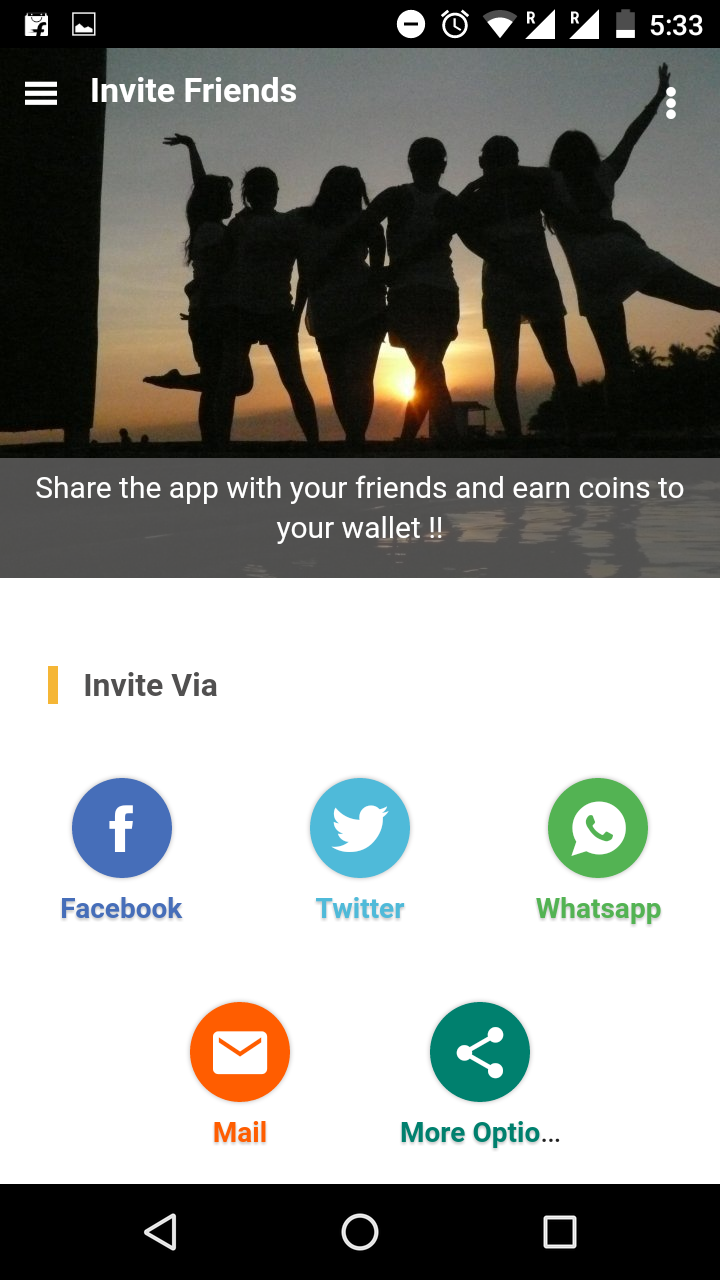Screen dimensions: 720x1280
Task: Invite friends via Facebook
Action: tap(122, 828)
